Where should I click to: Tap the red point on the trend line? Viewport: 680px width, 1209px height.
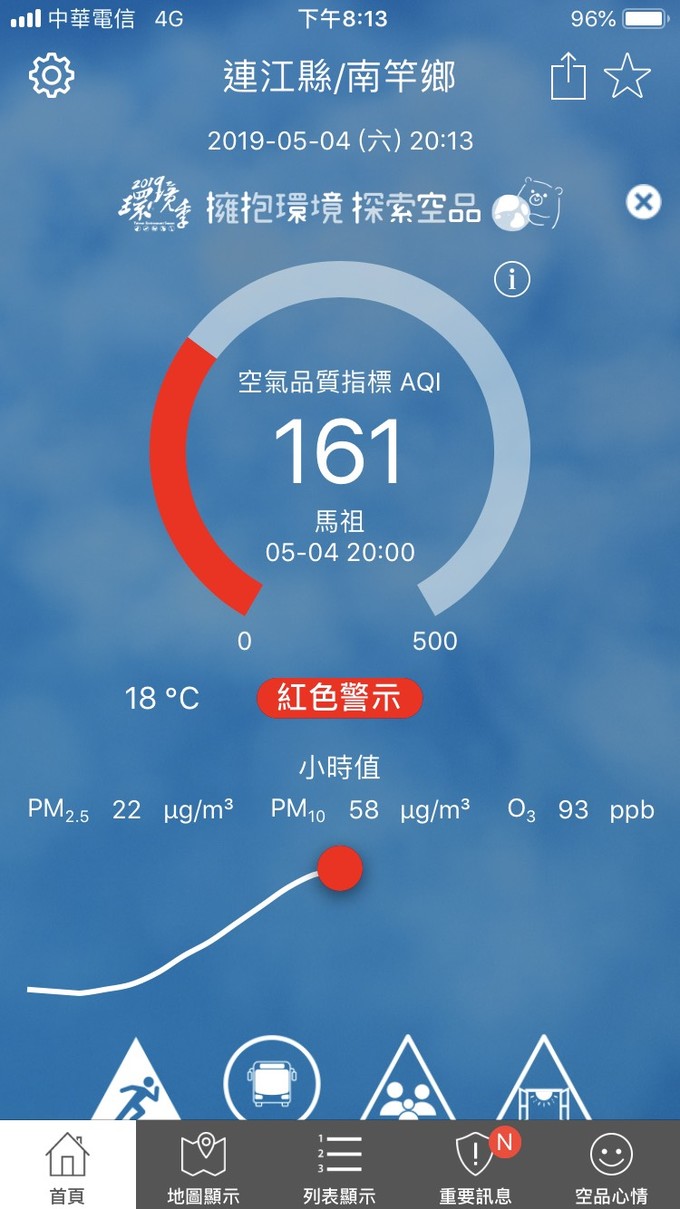[339, 868]
